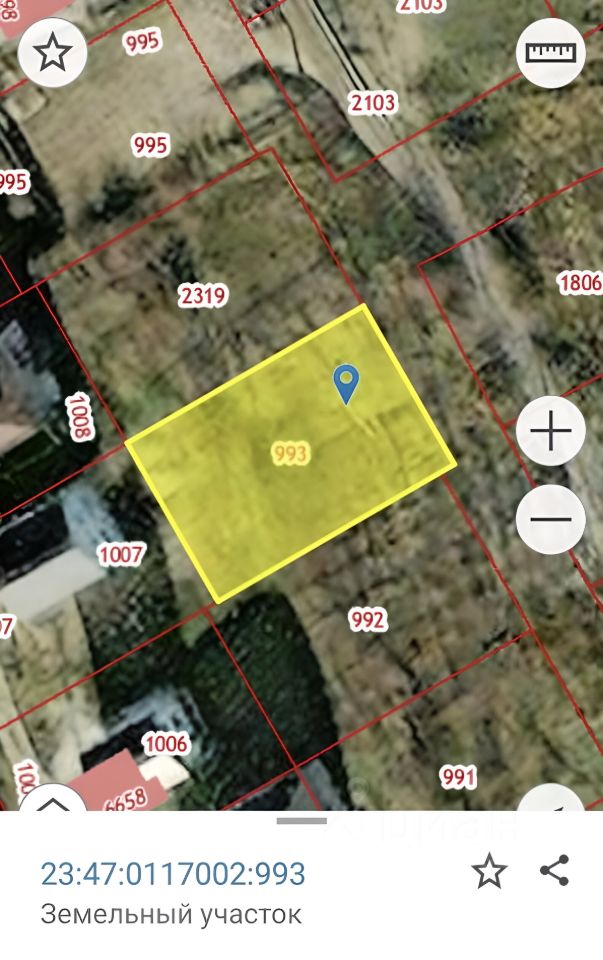
Task: Activate the ruler measurement tool
Action: point(551,53)
